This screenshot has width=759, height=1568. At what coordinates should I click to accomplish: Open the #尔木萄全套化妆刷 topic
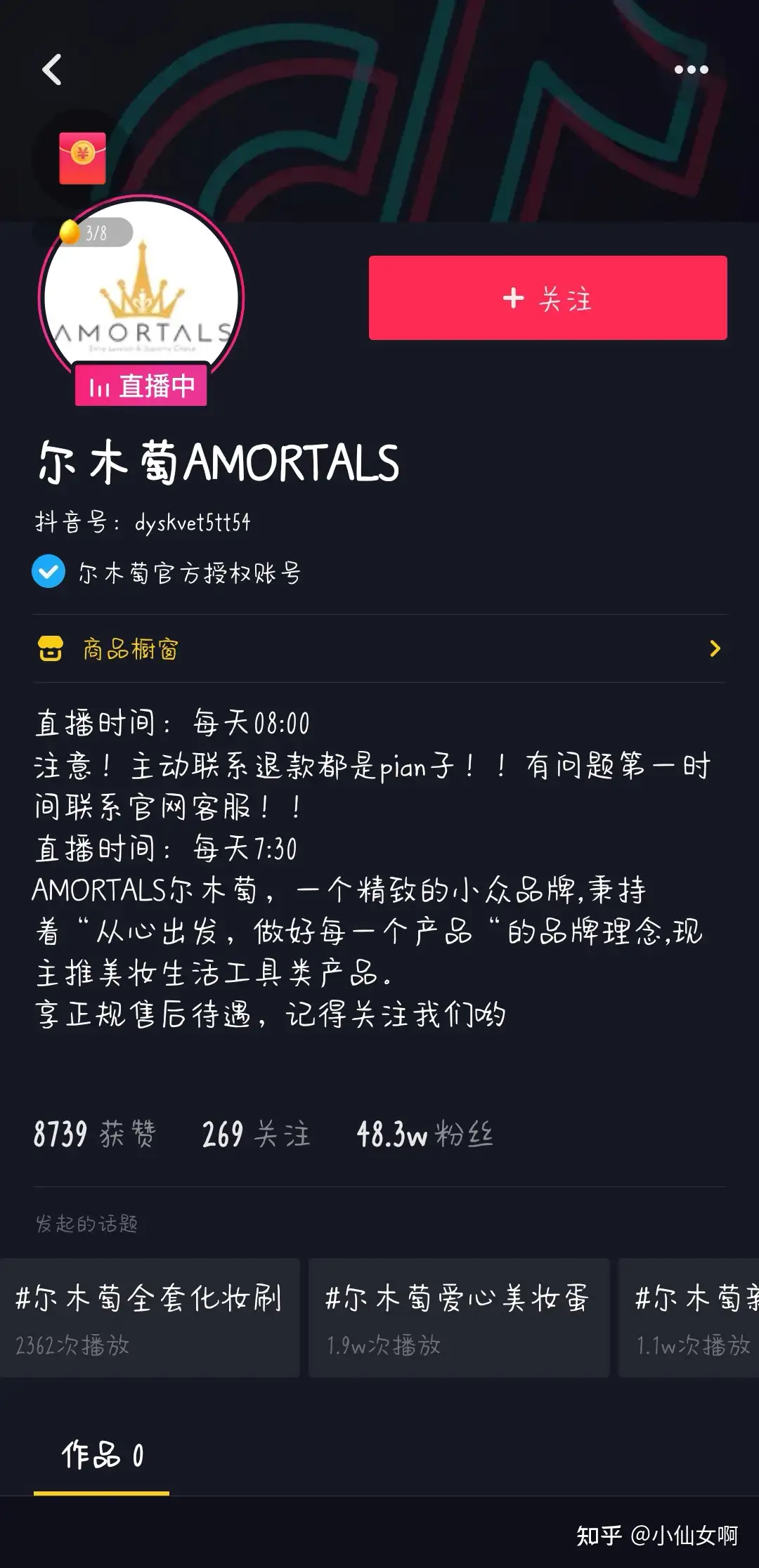150,1317
